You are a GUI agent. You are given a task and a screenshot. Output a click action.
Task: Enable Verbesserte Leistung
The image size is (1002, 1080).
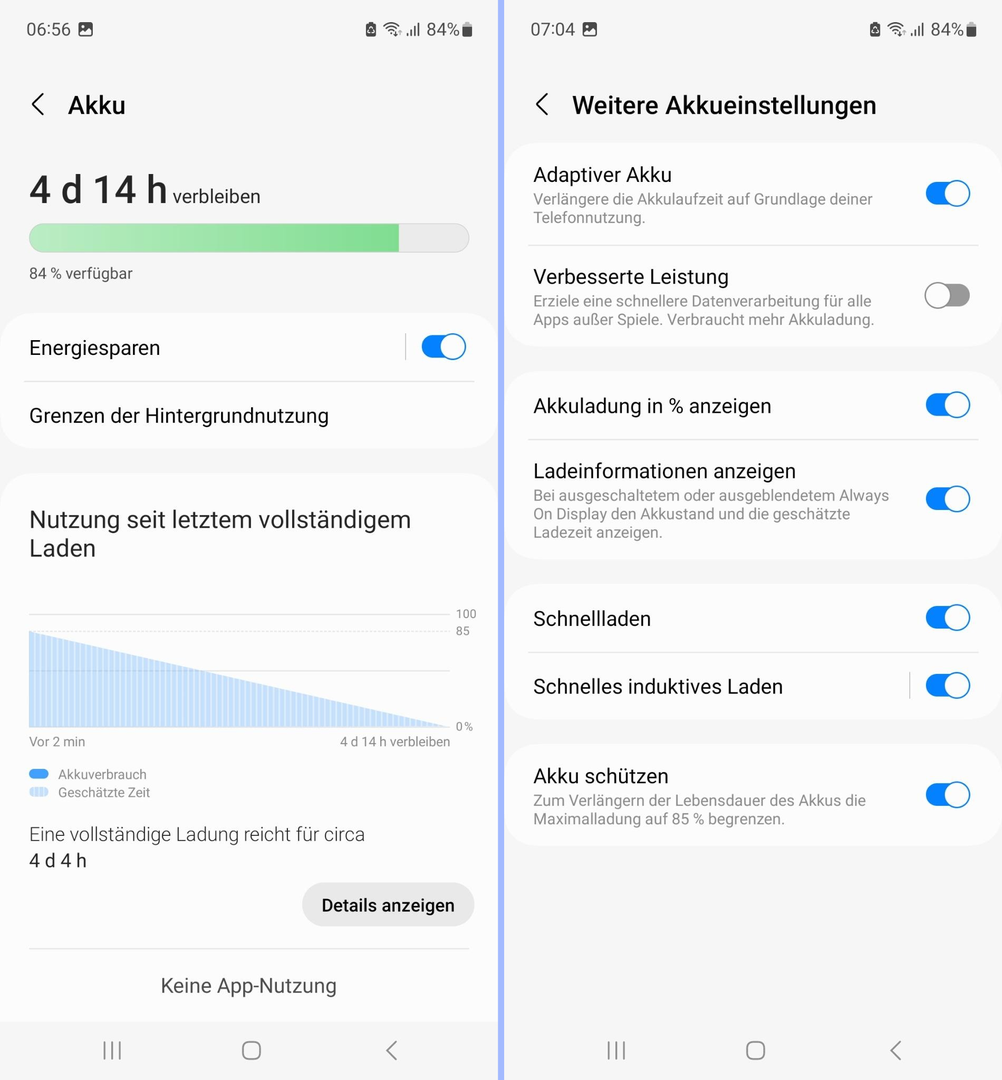pyautogui.click(x=947, y=295)
